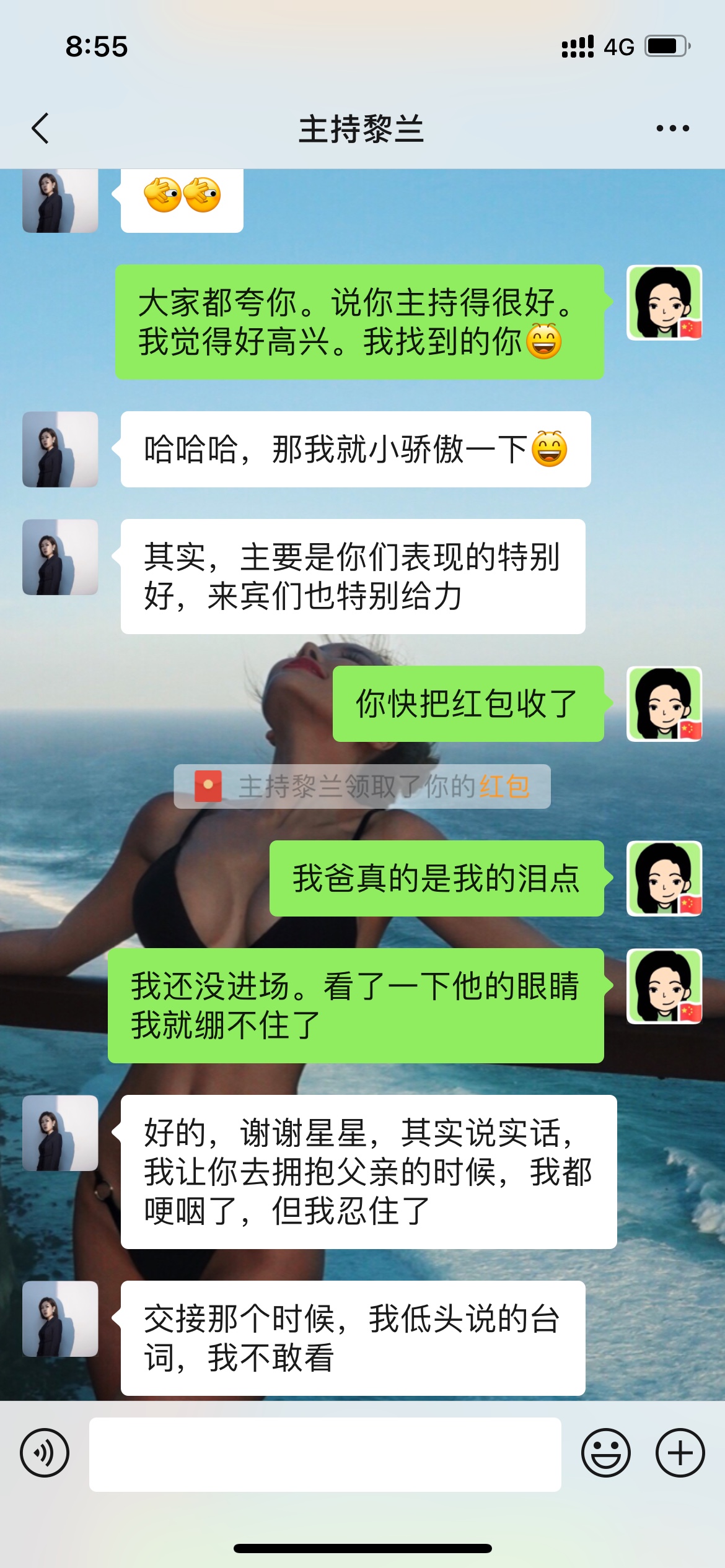Image resolution: width=725 pixels, height=1568 pixels.
Task: Open the emoji sticker panel
Action: (606, 1453)
